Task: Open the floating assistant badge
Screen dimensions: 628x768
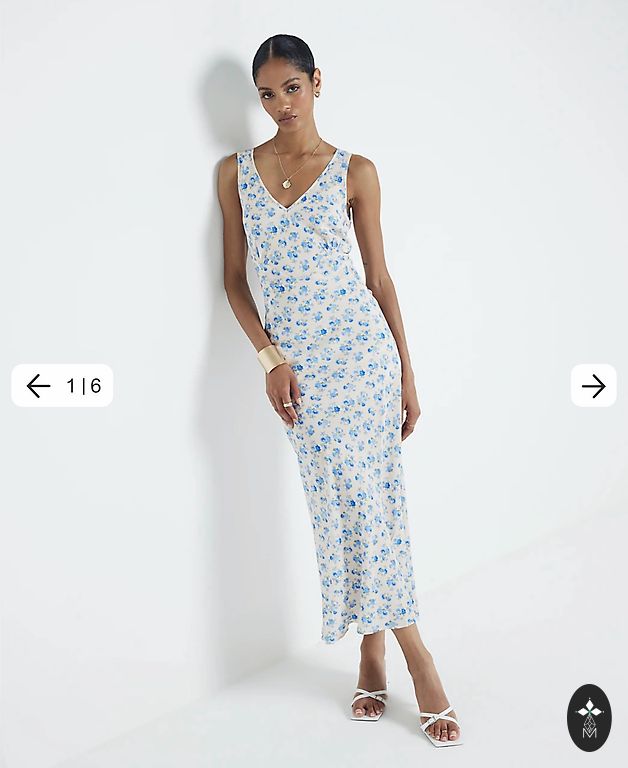Action: [589, 717]
